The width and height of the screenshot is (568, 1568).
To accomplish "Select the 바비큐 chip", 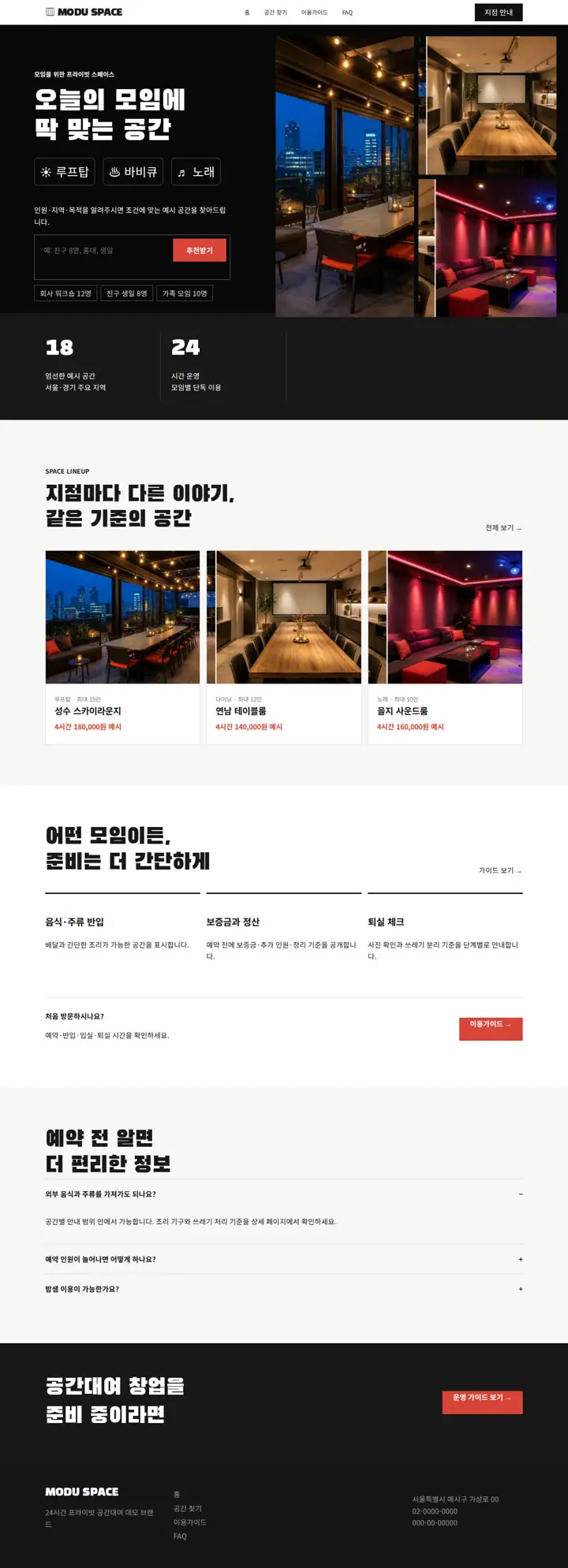I will click(x=133, y=172).
